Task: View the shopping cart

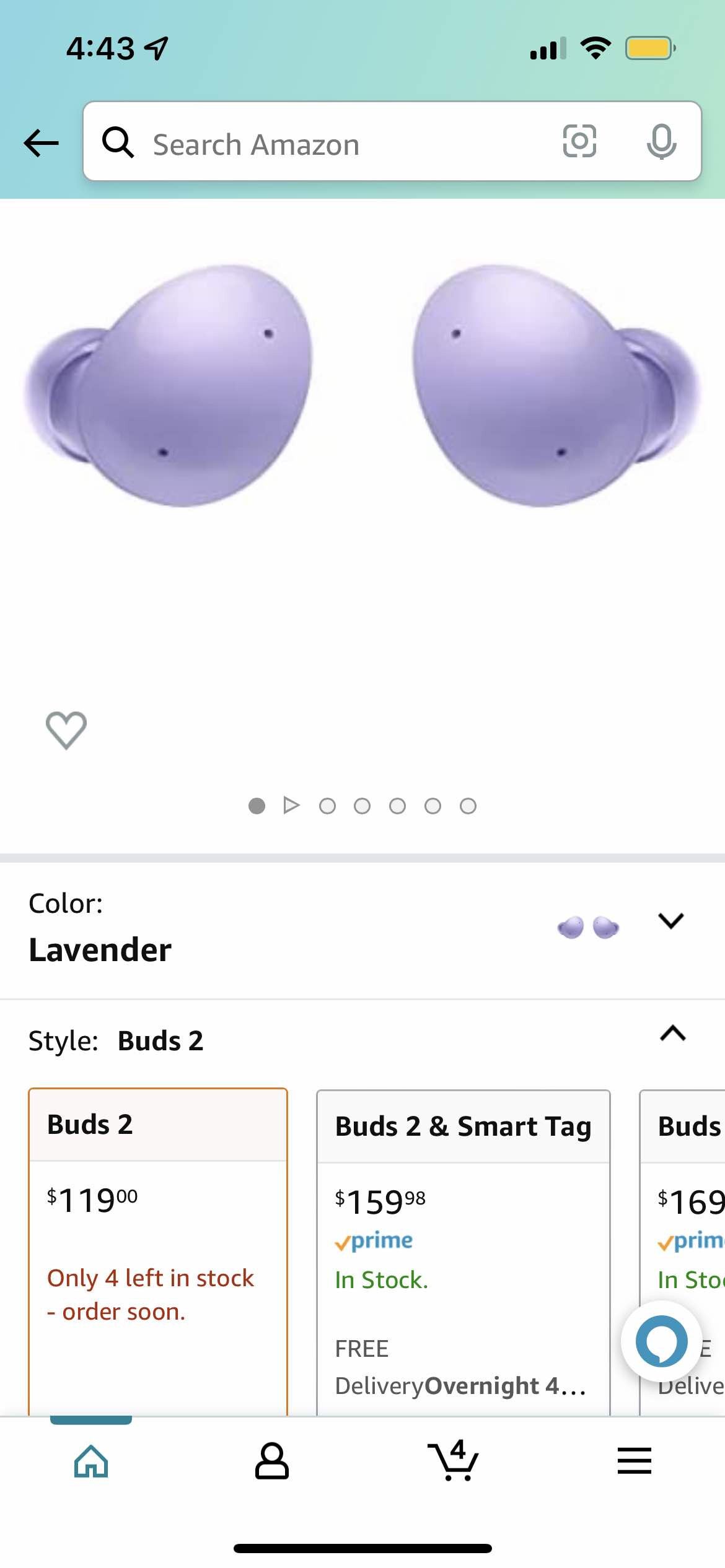Action: click(x=454, y=1461)
